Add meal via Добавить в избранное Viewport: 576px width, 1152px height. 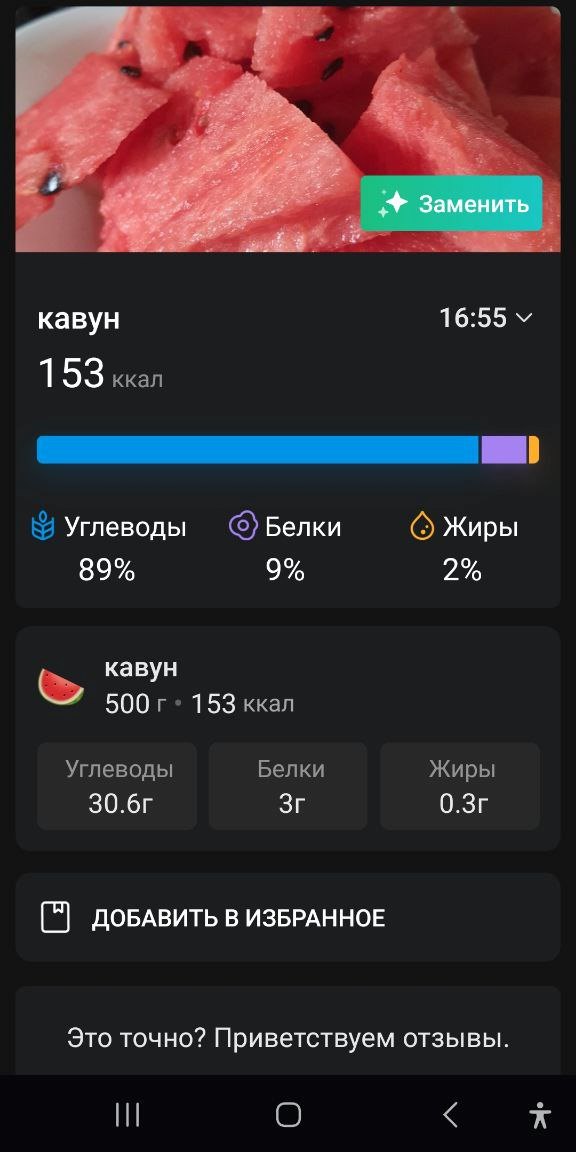pos(288,918)
